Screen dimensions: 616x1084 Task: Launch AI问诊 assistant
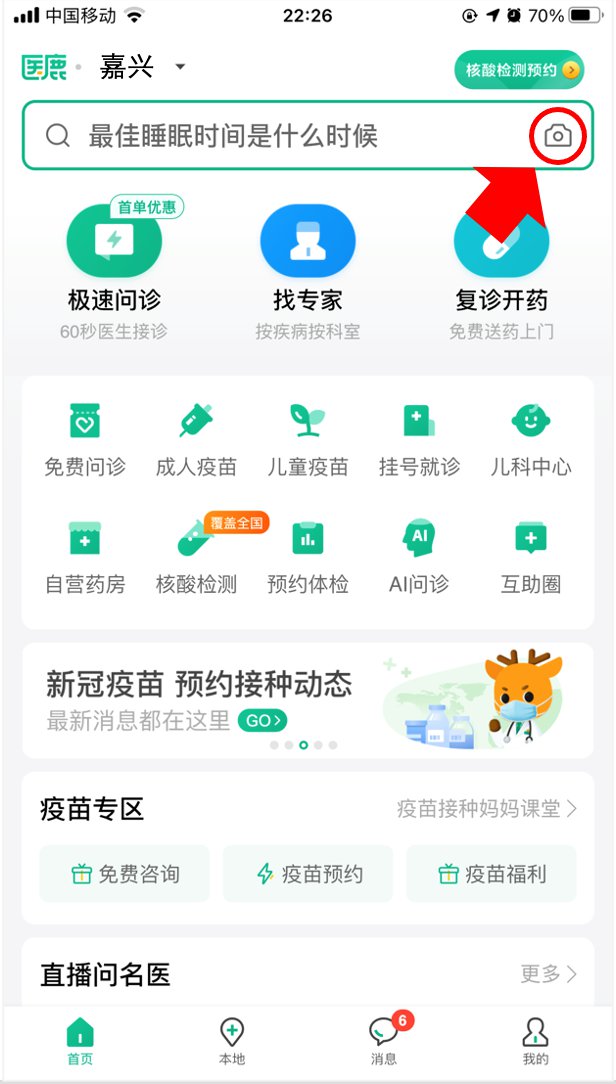point(419,556)
